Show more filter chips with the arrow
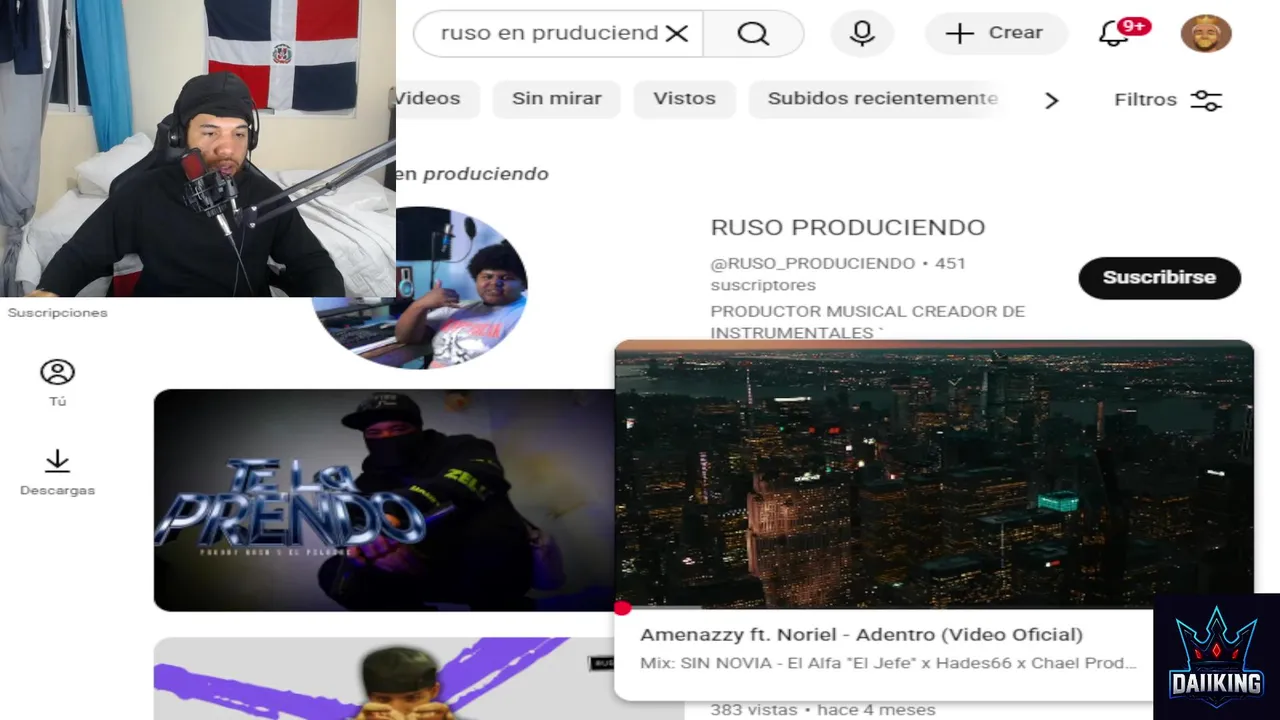Viewport: 1280px width, 720px height. pyautogui.click(x=1051, y=100)
